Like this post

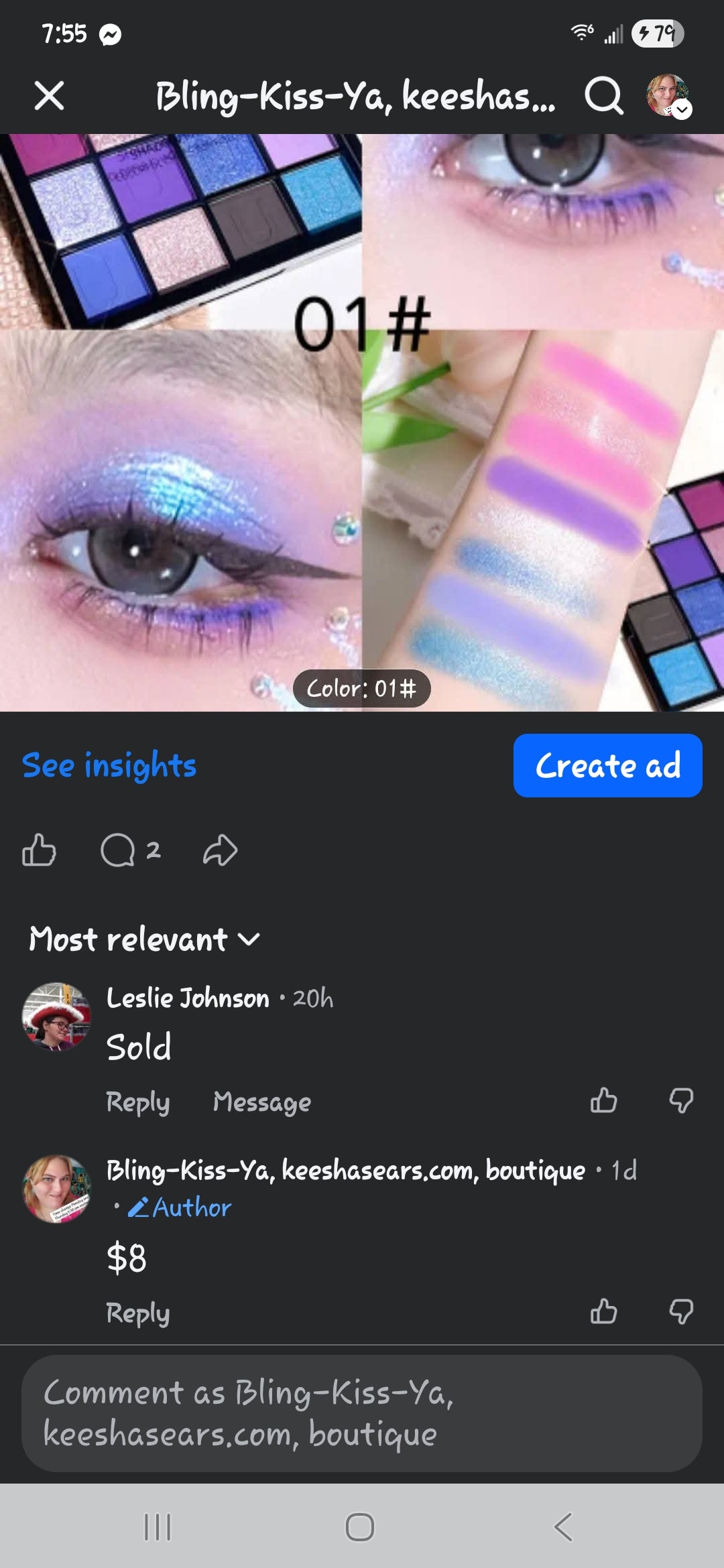pyautogui.click(x=39, y=850)
